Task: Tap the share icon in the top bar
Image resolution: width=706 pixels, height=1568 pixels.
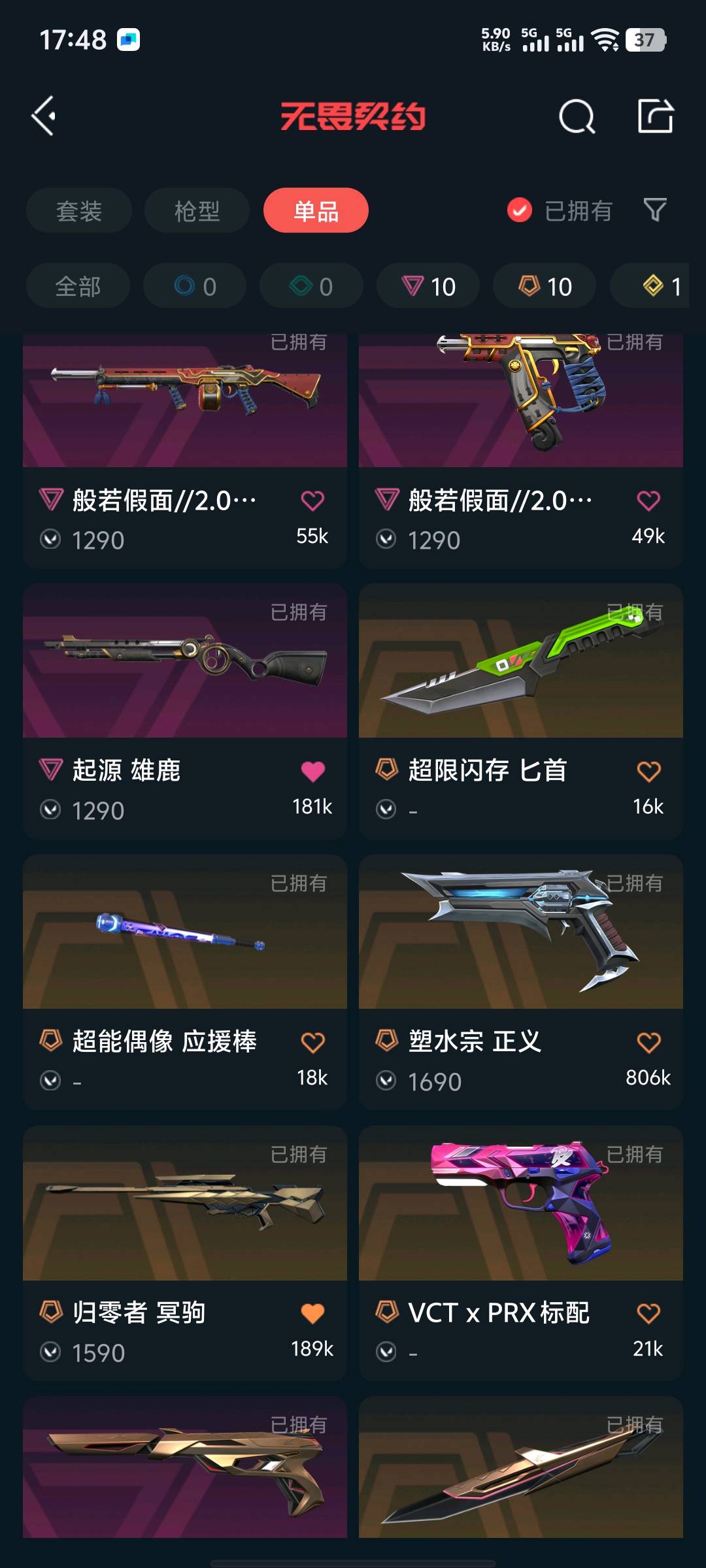Action: coord(655,116)
